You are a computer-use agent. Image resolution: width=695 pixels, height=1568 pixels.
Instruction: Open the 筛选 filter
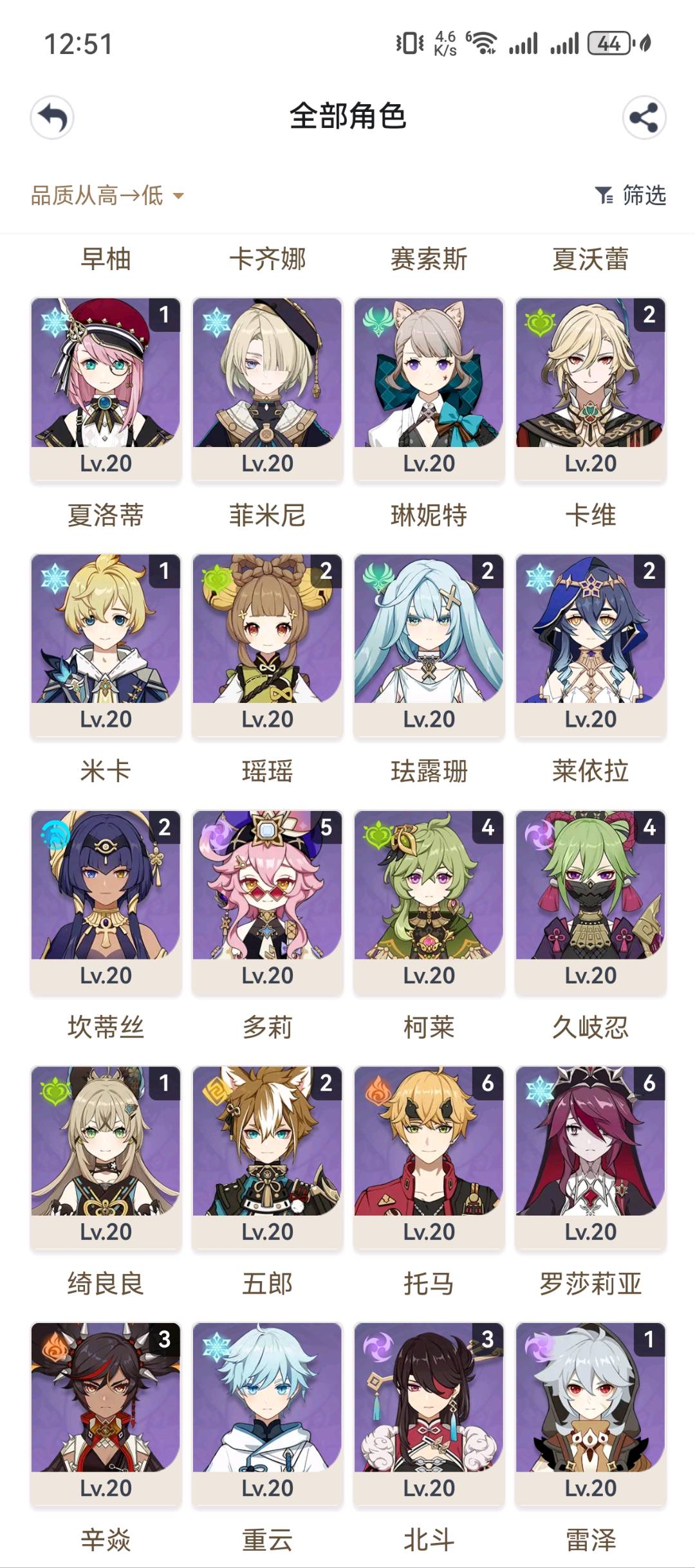click(631, 195)
